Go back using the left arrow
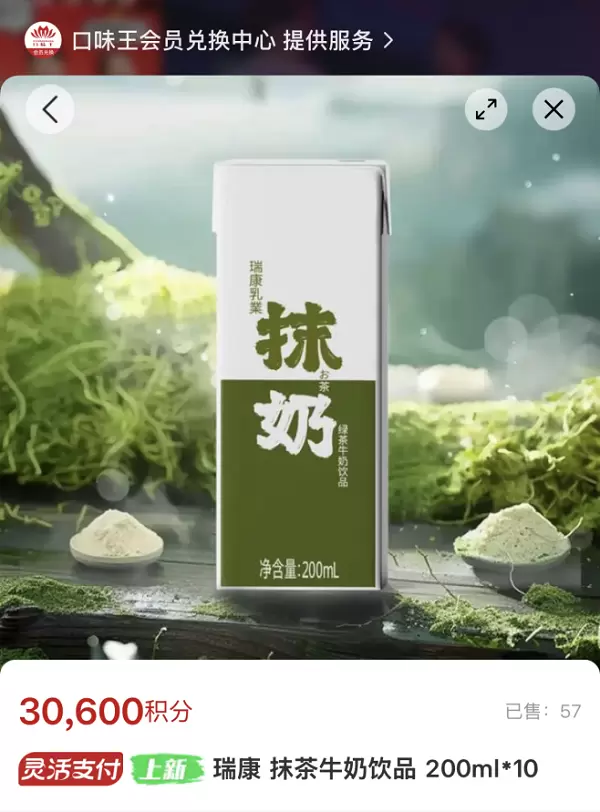This screenshot has height=812, width=600. click(x=50, y=110)
